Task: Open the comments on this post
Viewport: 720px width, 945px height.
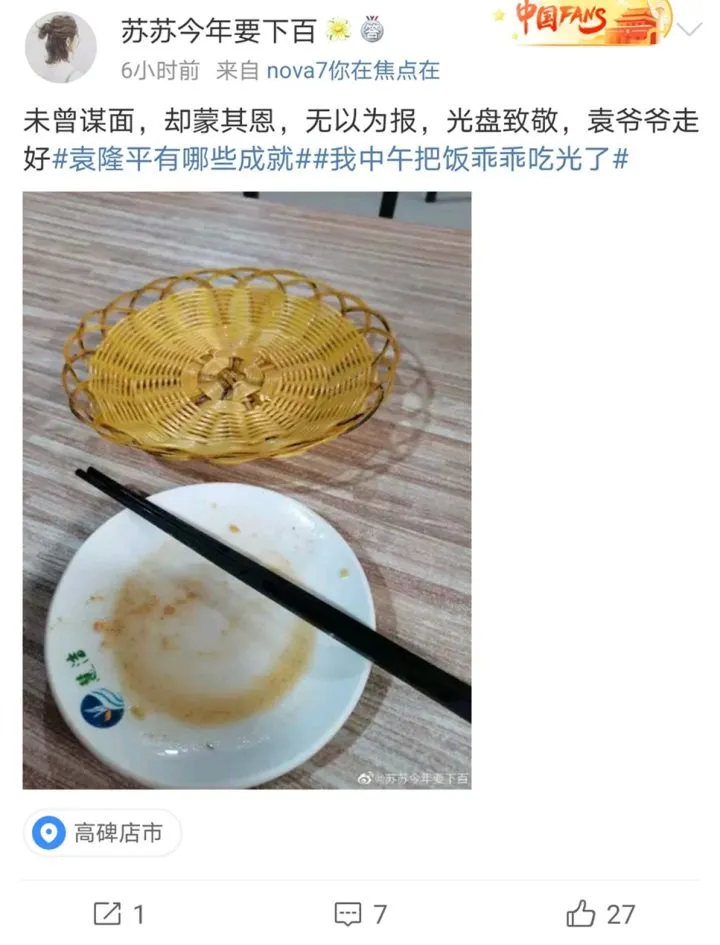Action: 360,913
